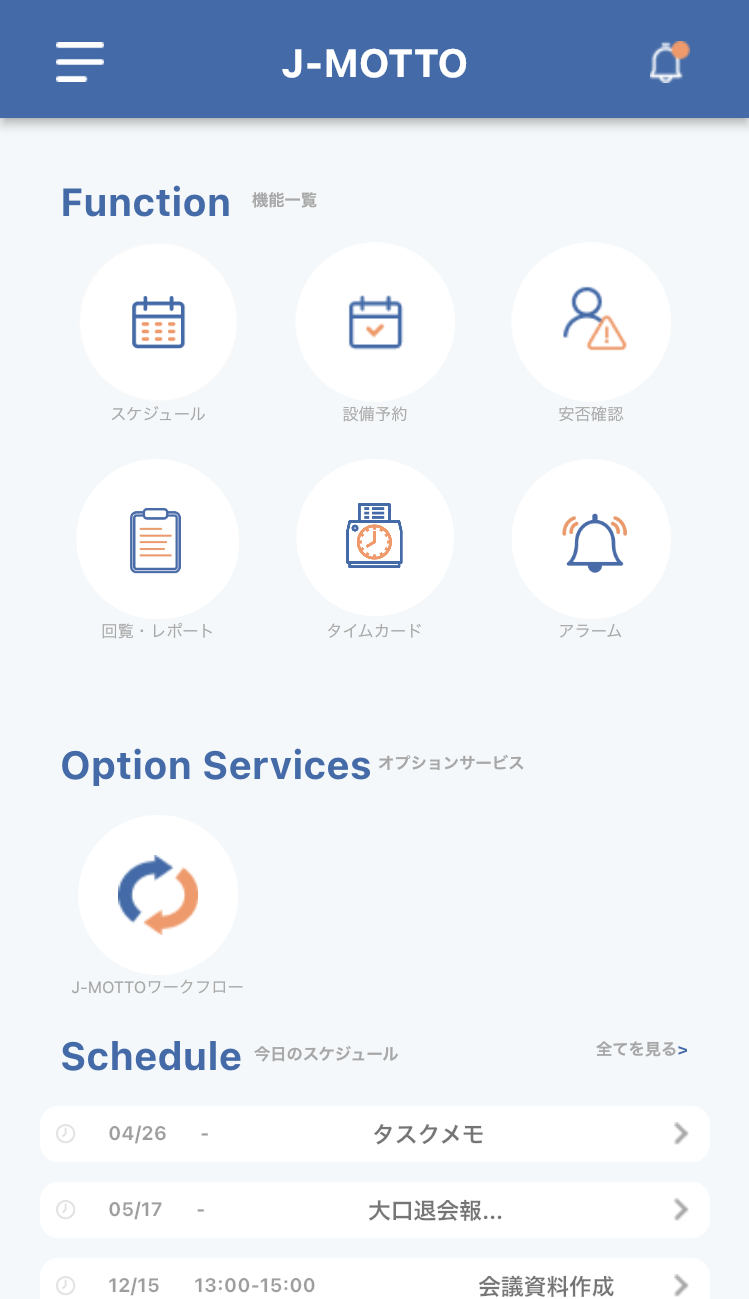
Task: Open the hamburger drawer menu
Action: pyautogui.click(x=80, y=62)
